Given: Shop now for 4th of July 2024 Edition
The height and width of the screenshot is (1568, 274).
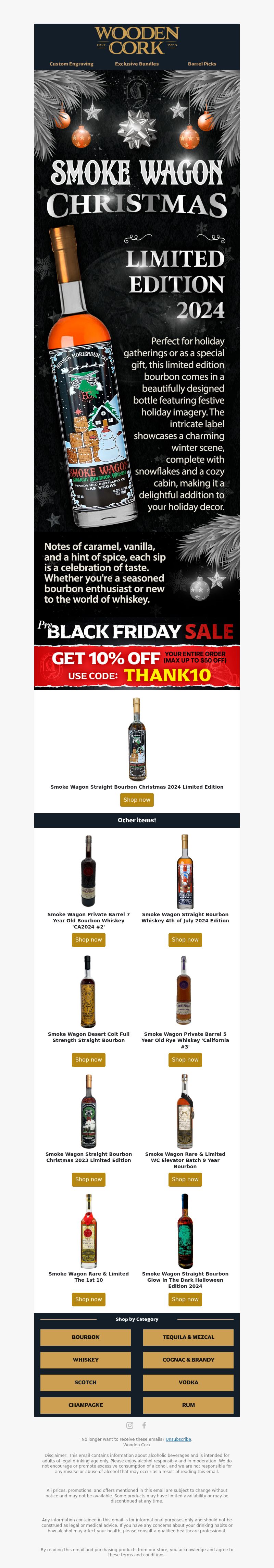Looking at the screenshot, I should 185,940.
